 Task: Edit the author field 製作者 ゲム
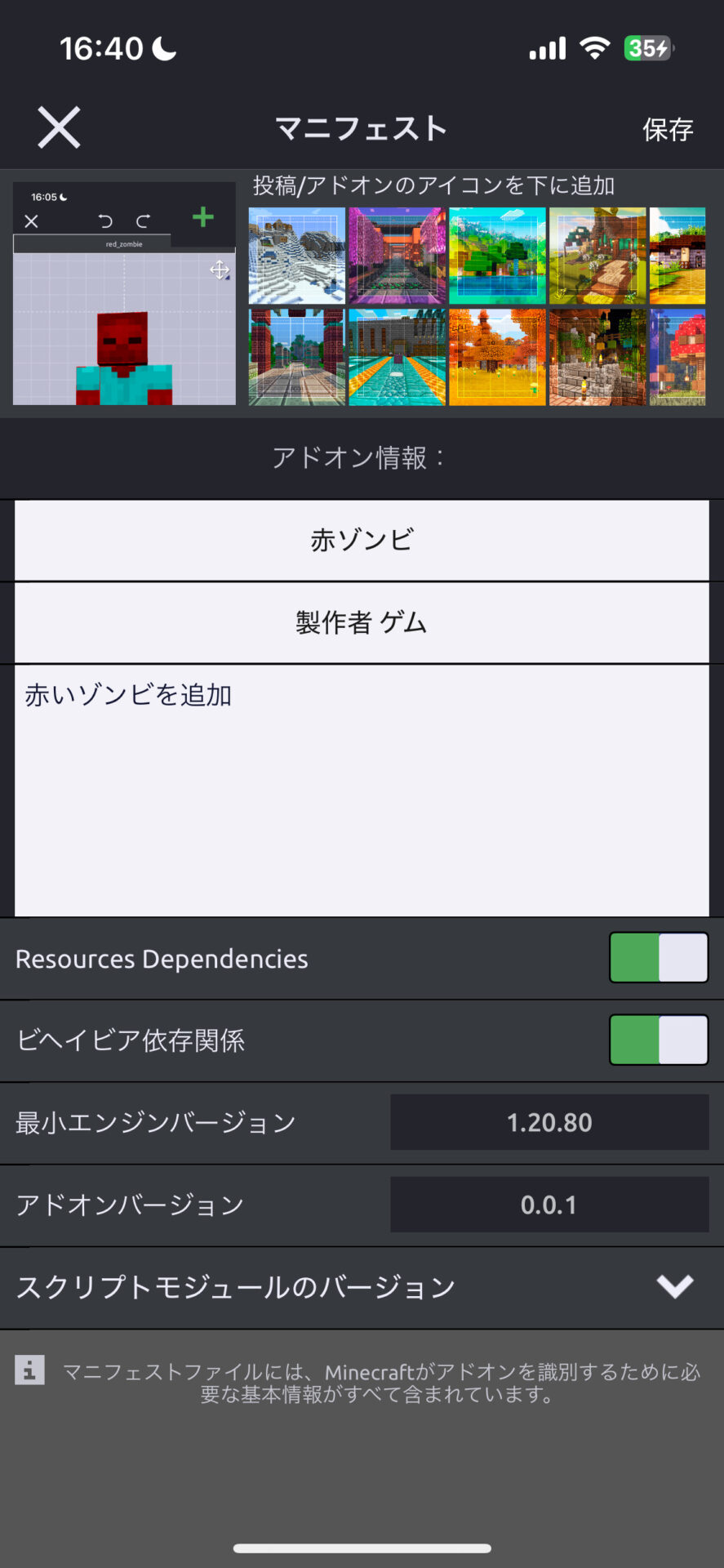click(362, 622)
